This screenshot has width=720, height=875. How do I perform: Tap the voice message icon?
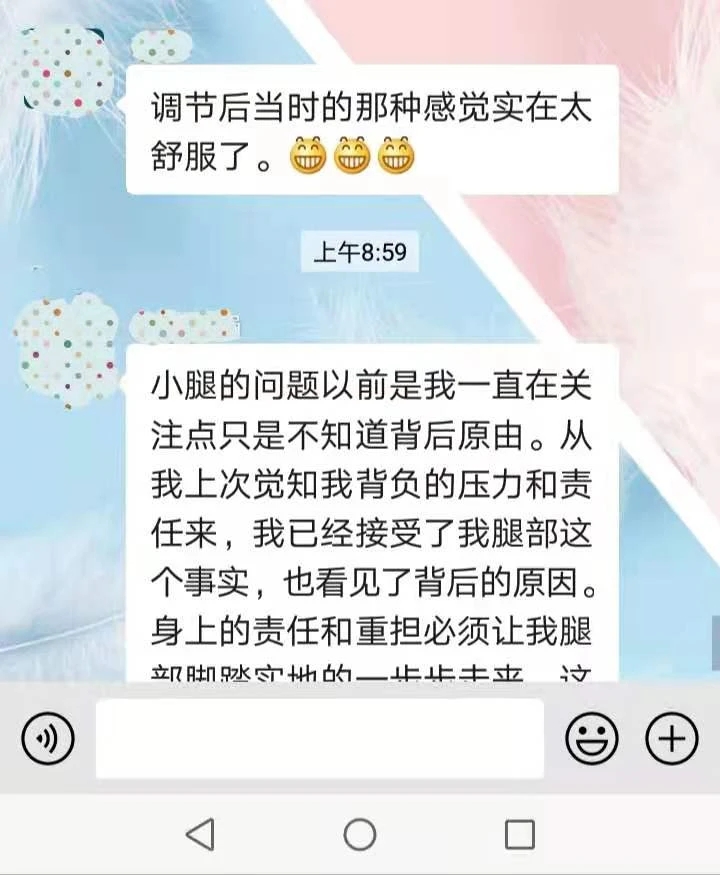(48, 739)
